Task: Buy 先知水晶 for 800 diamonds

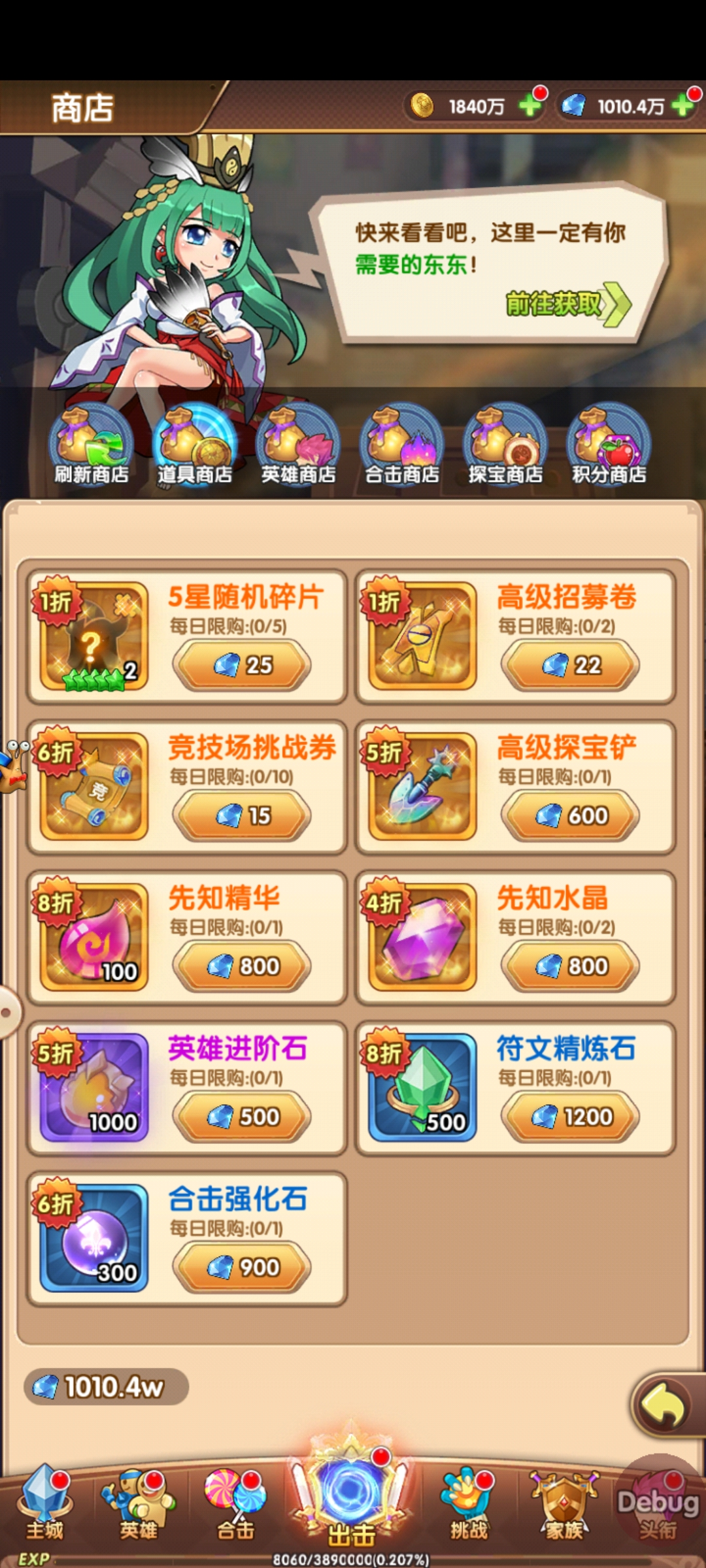Action: [x=570, y=966]
